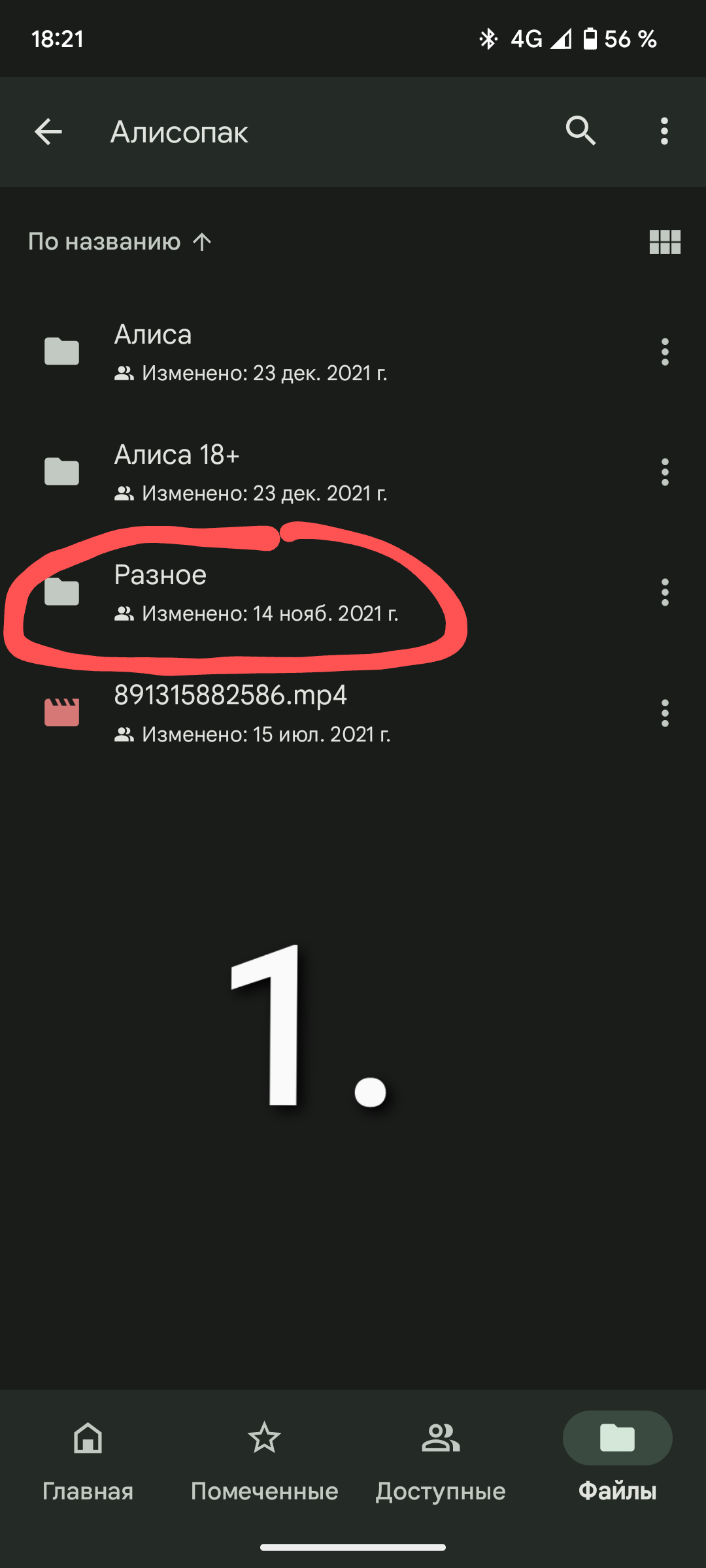Open more options for 891315882586.mp4

point(665,713)
